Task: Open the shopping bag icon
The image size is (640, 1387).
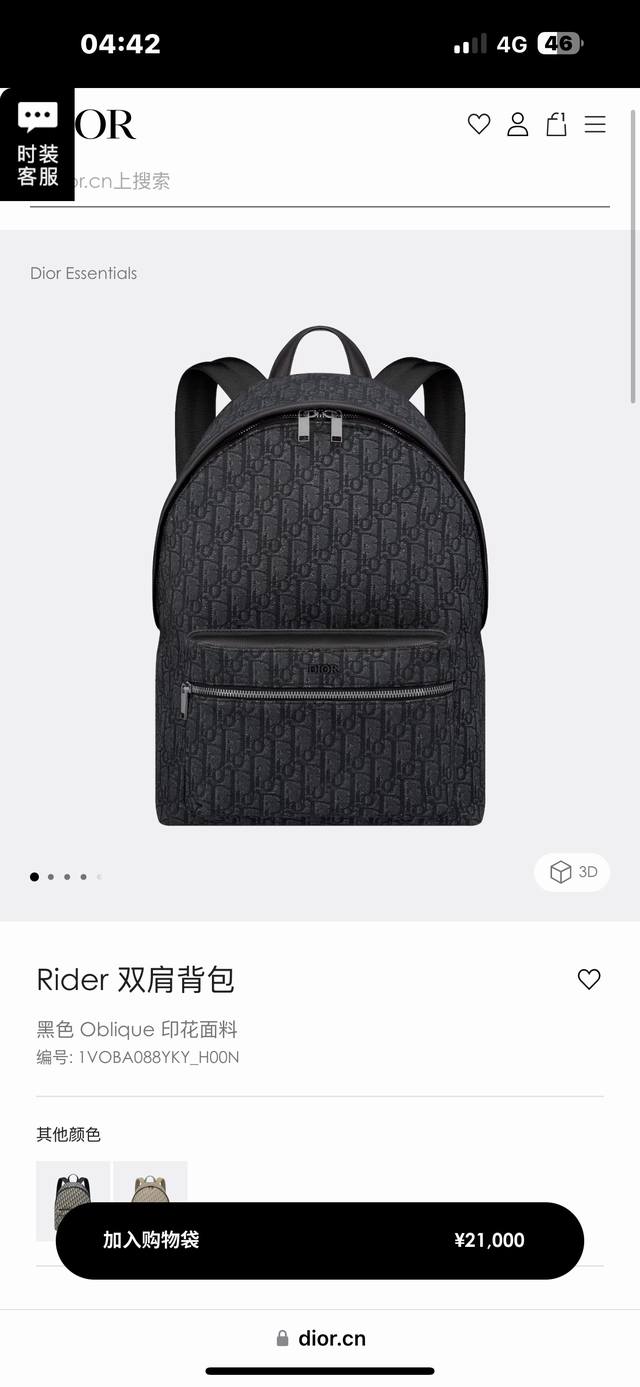Action: pos(556,124)
